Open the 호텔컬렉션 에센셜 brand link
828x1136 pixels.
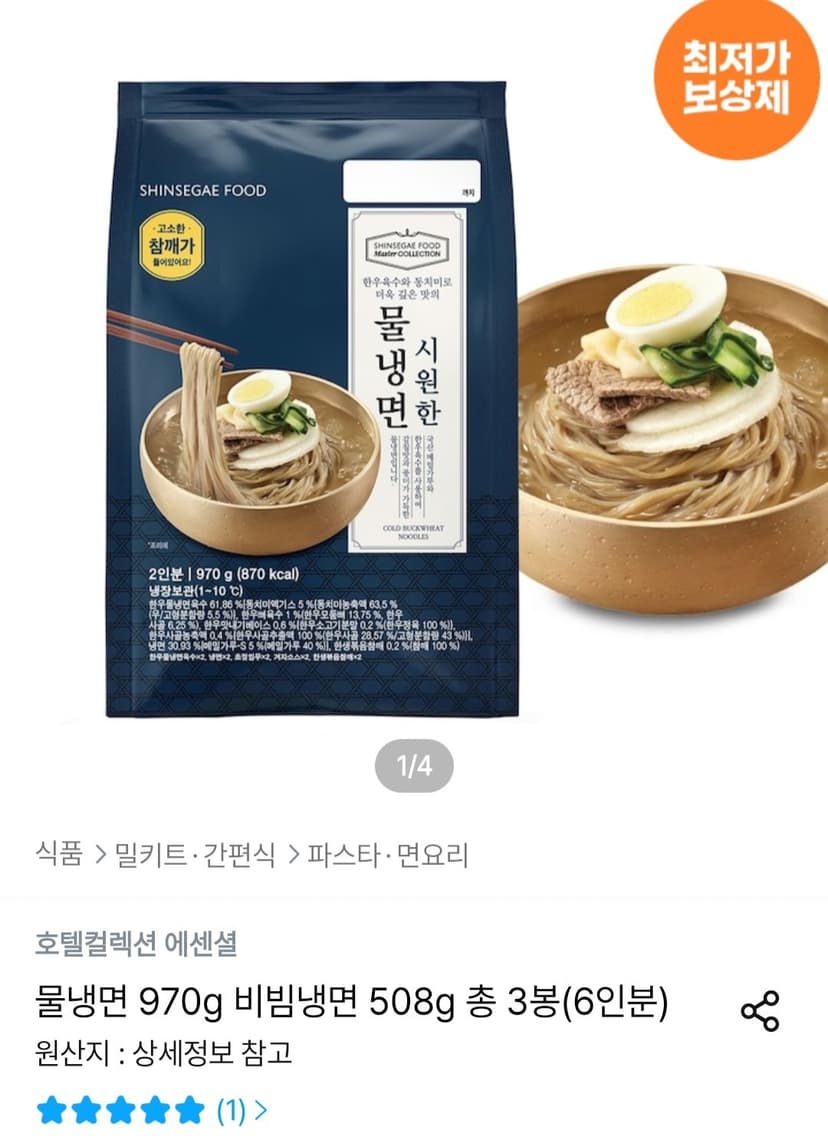point(136,943)
